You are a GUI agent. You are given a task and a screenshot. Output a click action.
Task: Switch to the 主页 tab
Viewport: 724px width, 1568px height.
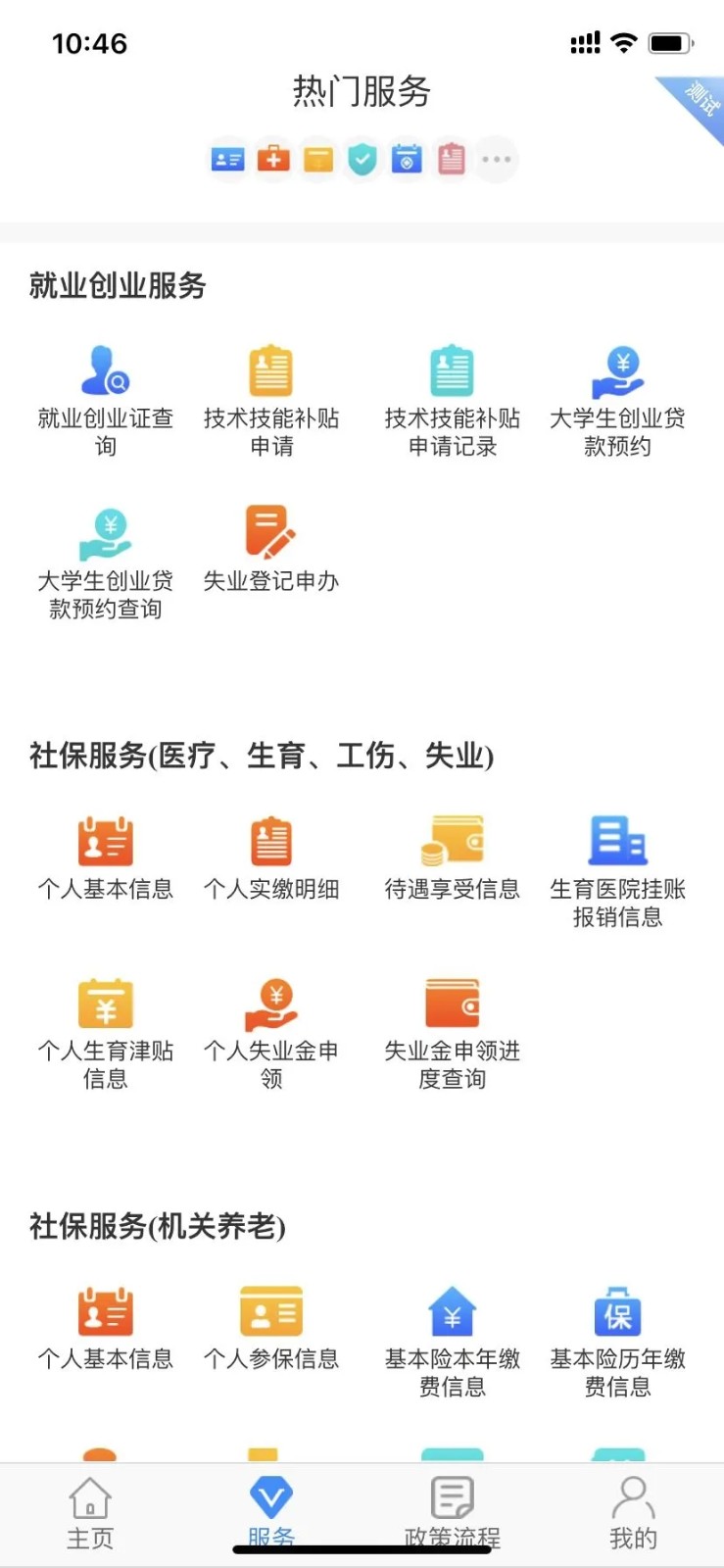(x=90, y=1509)
